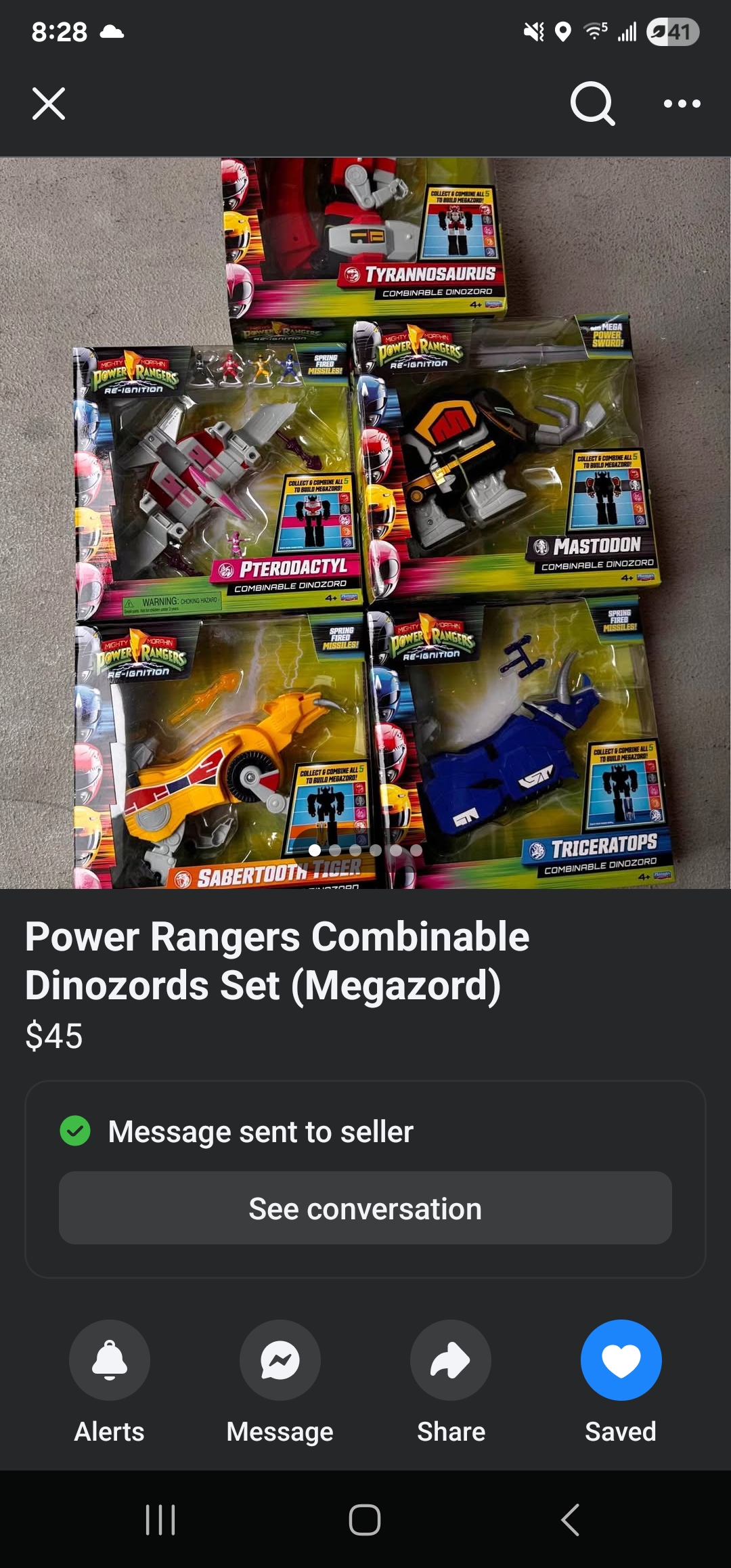
Task: Tap See conversation button
Action: tap(365, 1208)
